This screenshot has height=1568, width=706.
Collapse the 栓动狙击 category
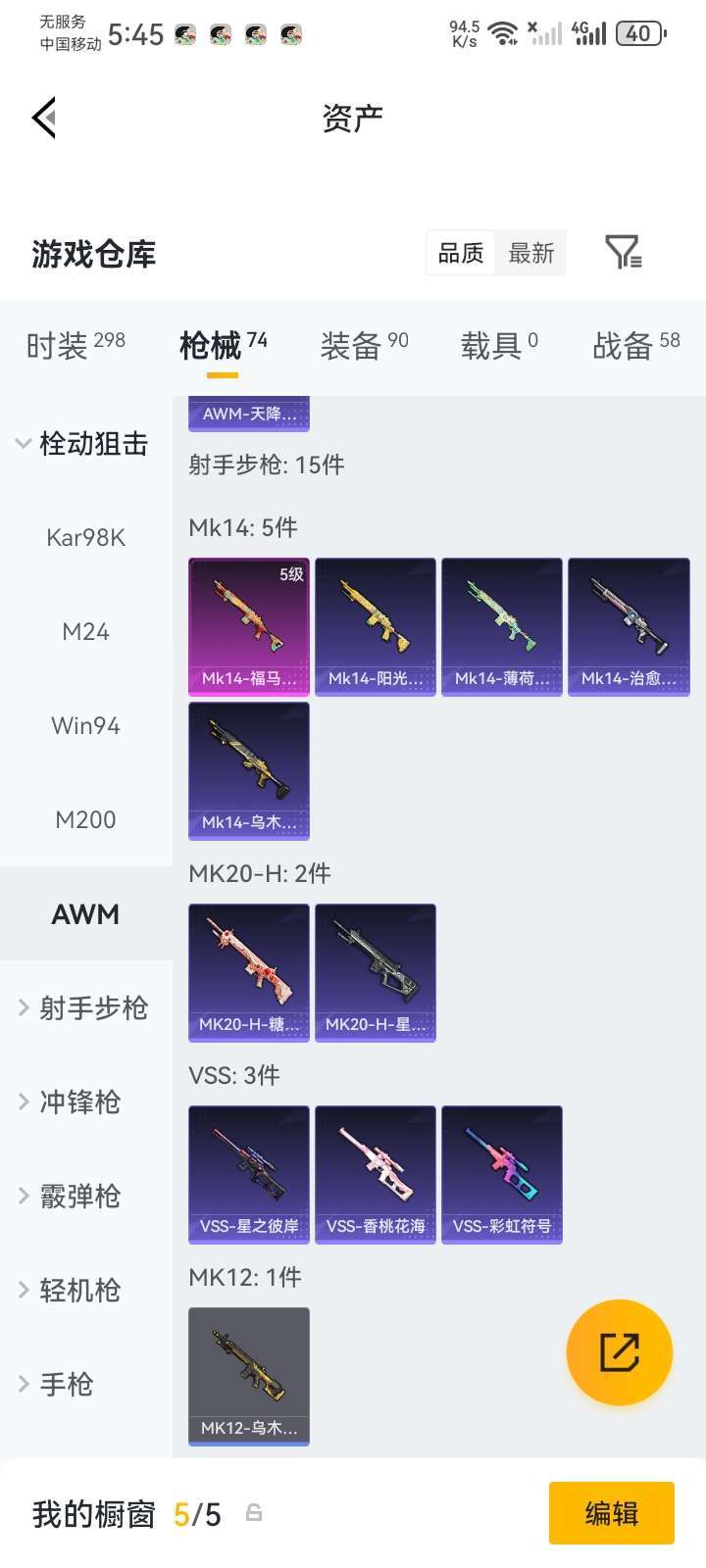pyautogui.click(x=94, y=443)
